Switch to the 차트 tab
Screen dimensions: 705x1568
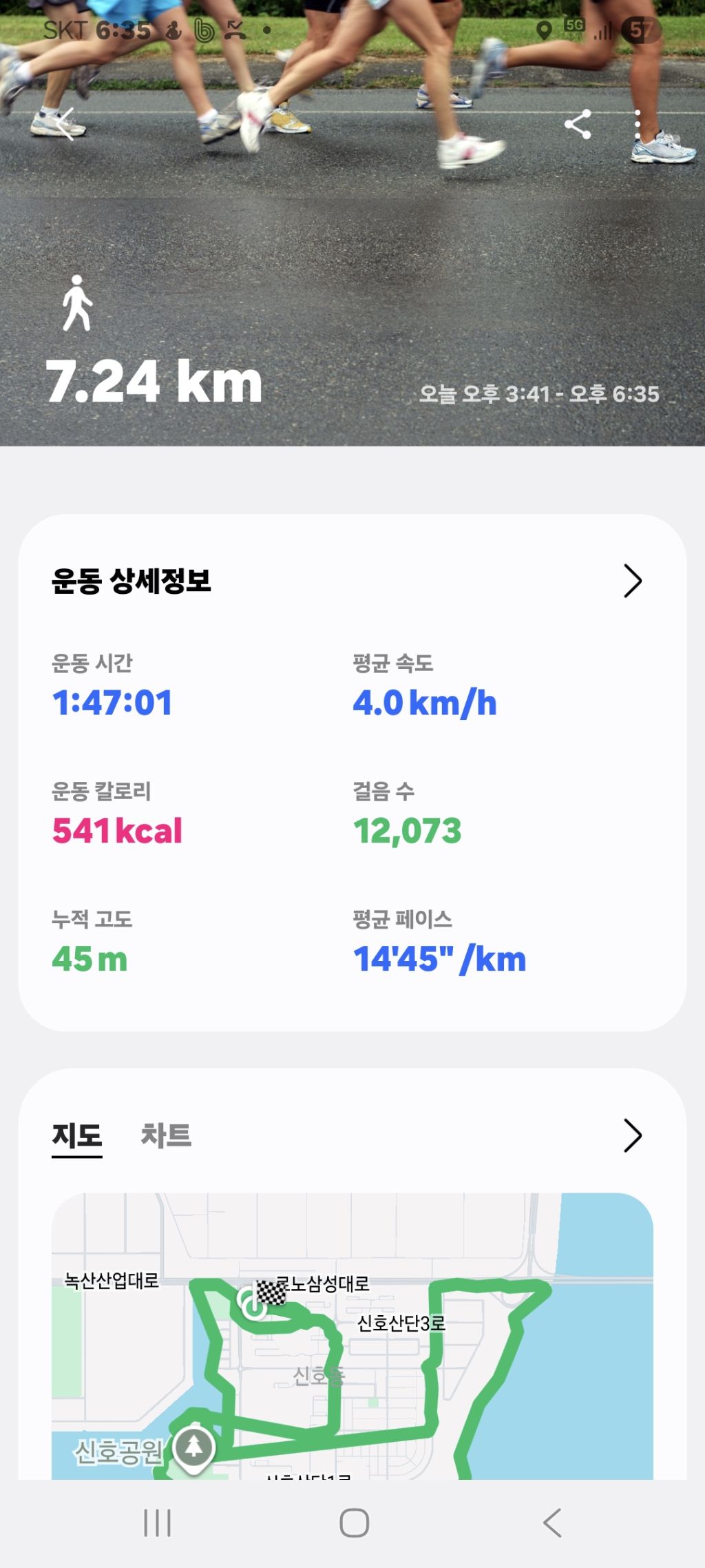(166, 1135)
